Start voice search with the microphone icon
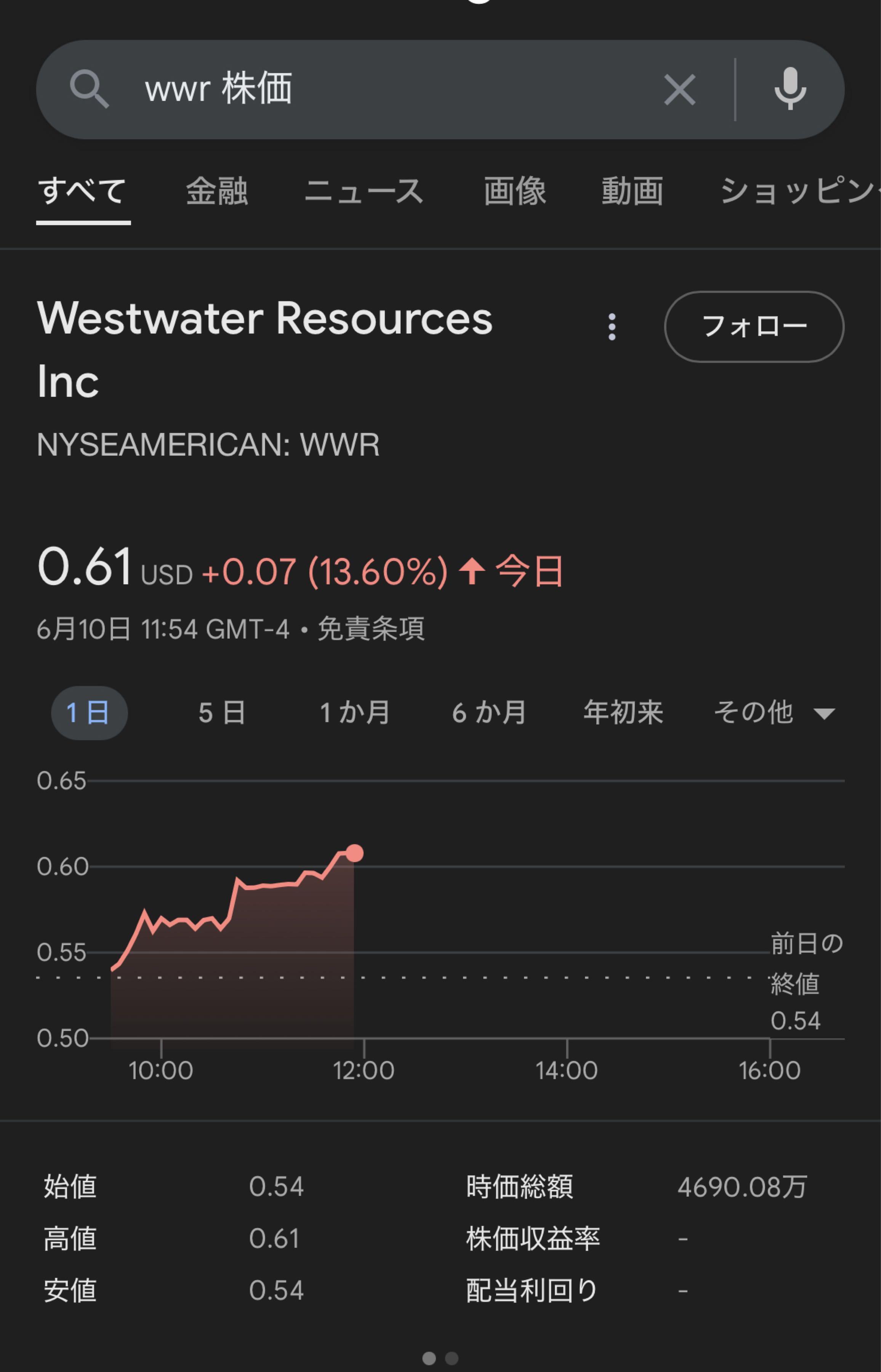881x1372 pixels. 790,89
